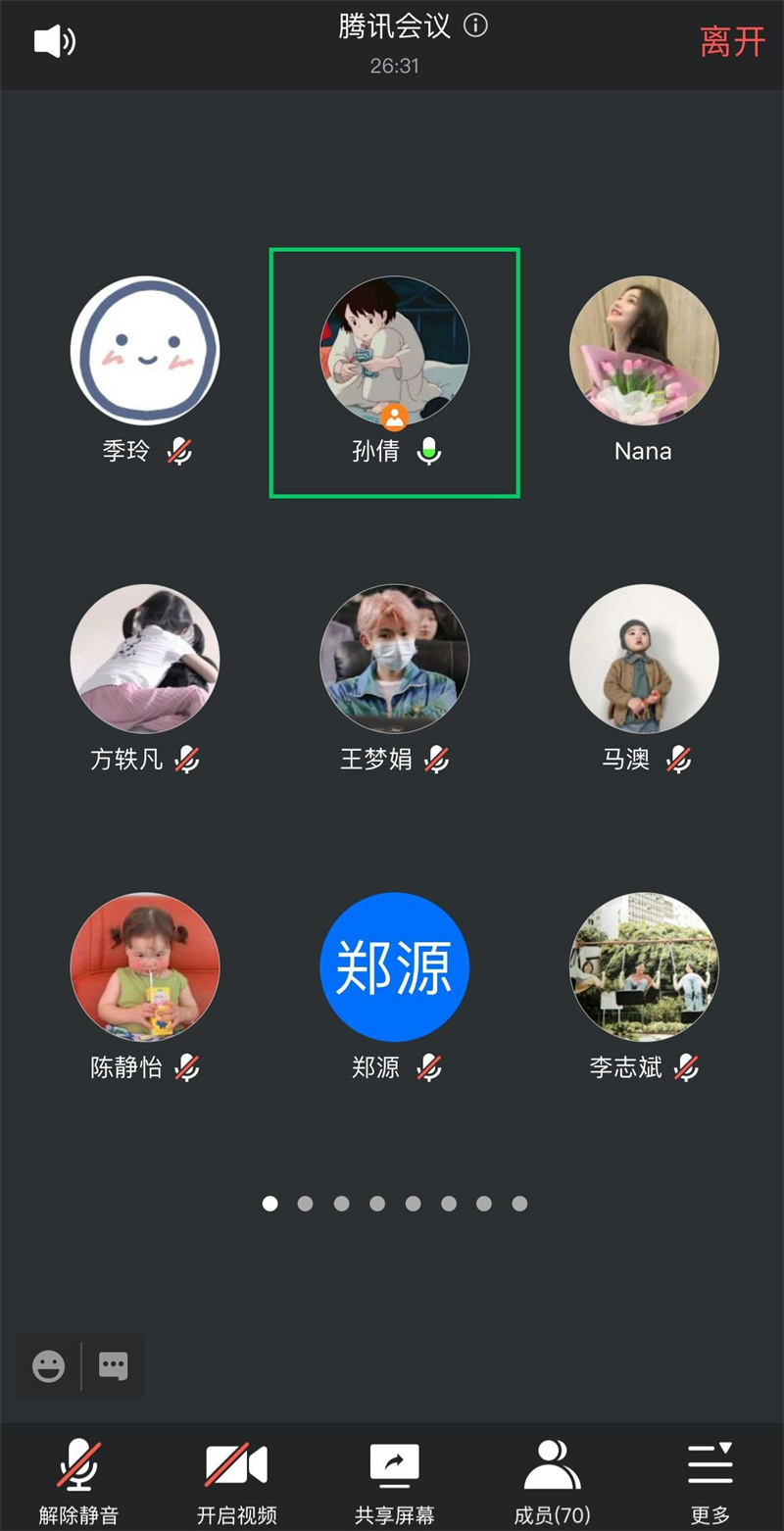Select participant 季玲's tile

145,351
